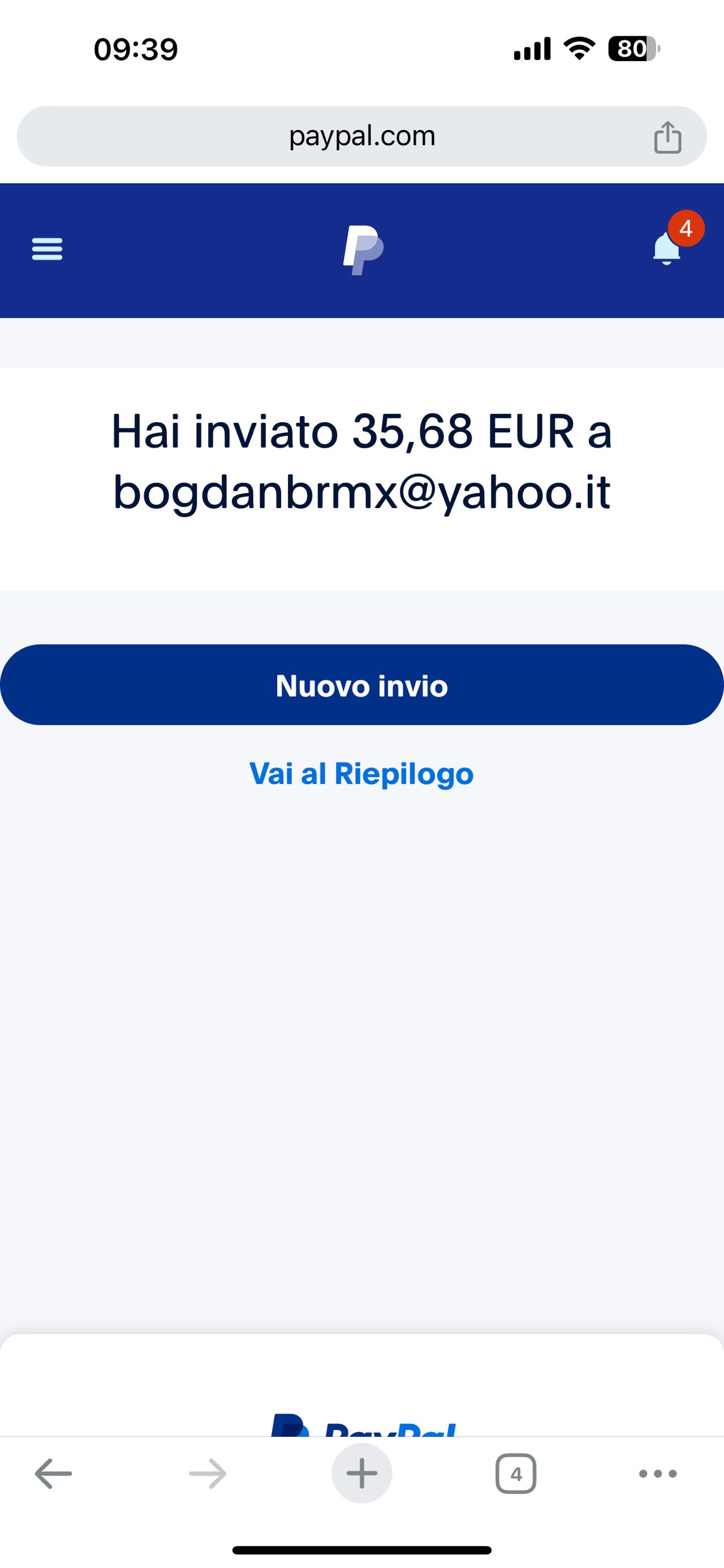
Task: Open the browser's more options menu
Action: (x=658, y=1474)
